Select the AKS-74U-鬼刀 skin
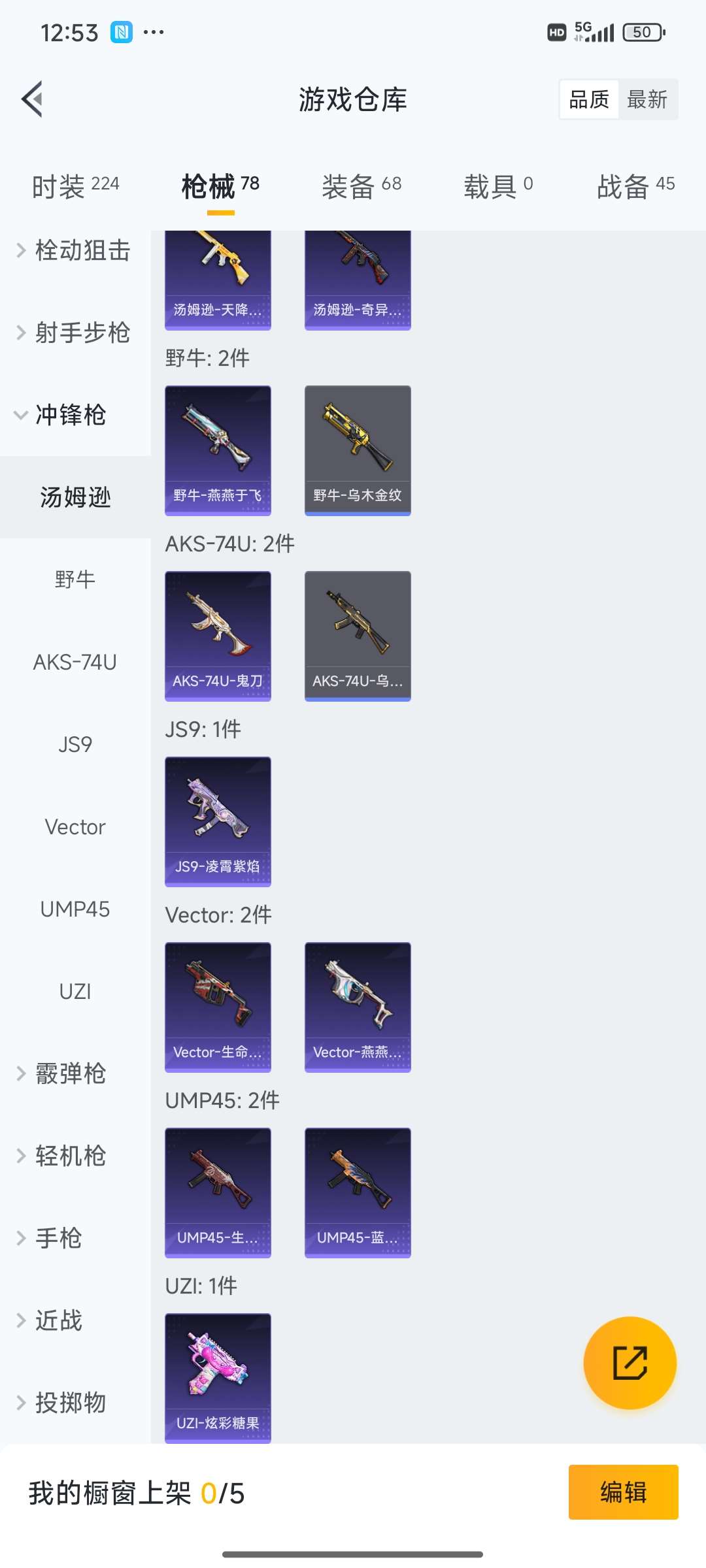The height and width of the screenshot is (1568, 706). pyautogui.click(x=218, y=635)
